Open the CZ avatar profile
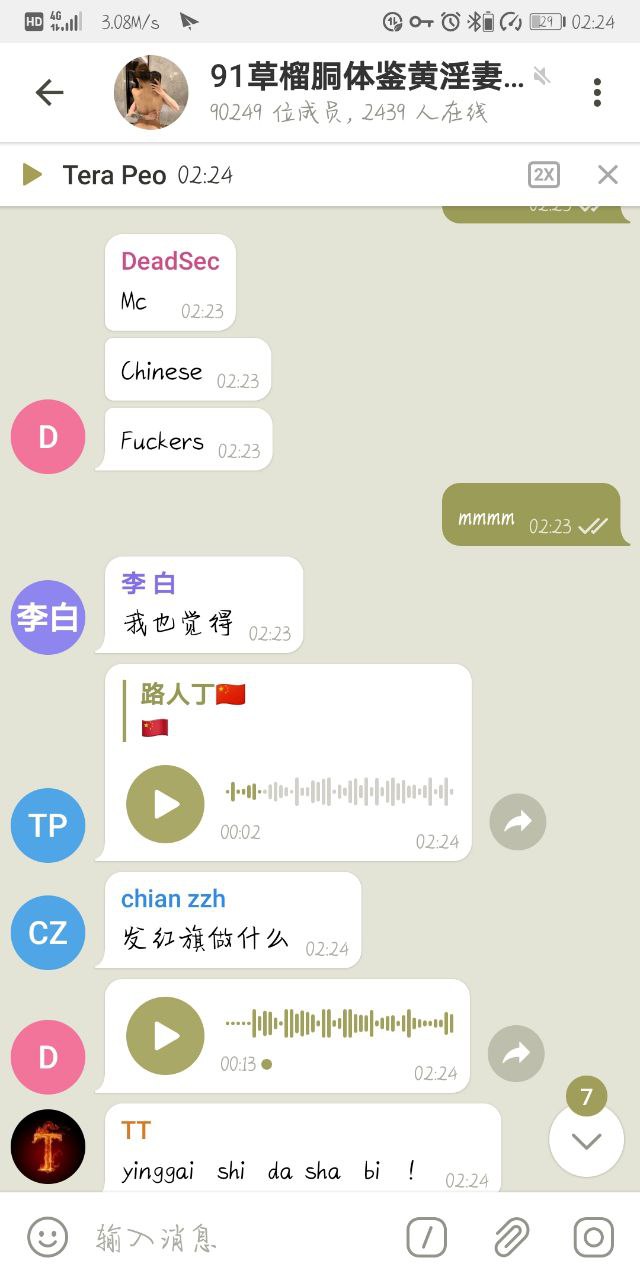 tap(48, 932)
